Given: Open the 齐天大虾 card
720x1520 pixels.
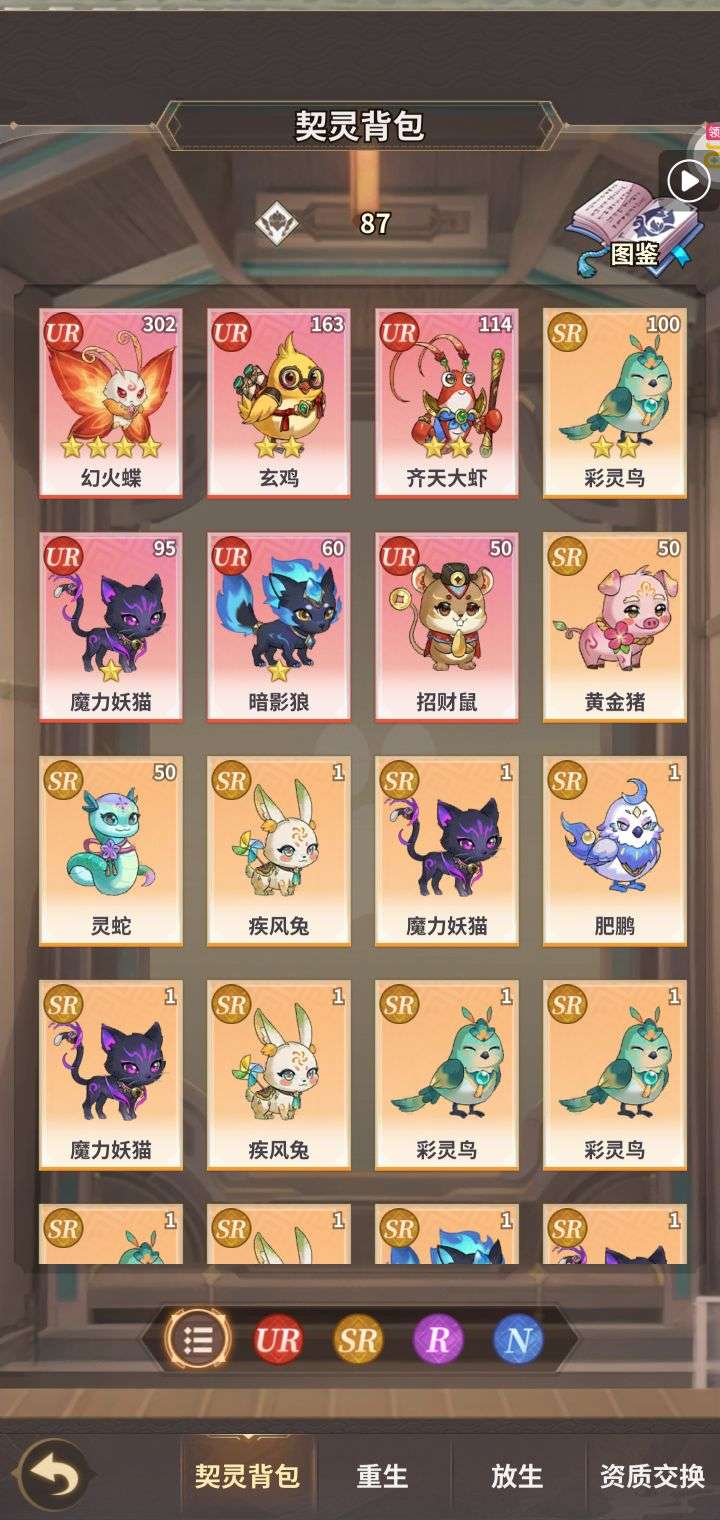Looking at the screenshot, I should pyautogui.click(x=447, y=403).
